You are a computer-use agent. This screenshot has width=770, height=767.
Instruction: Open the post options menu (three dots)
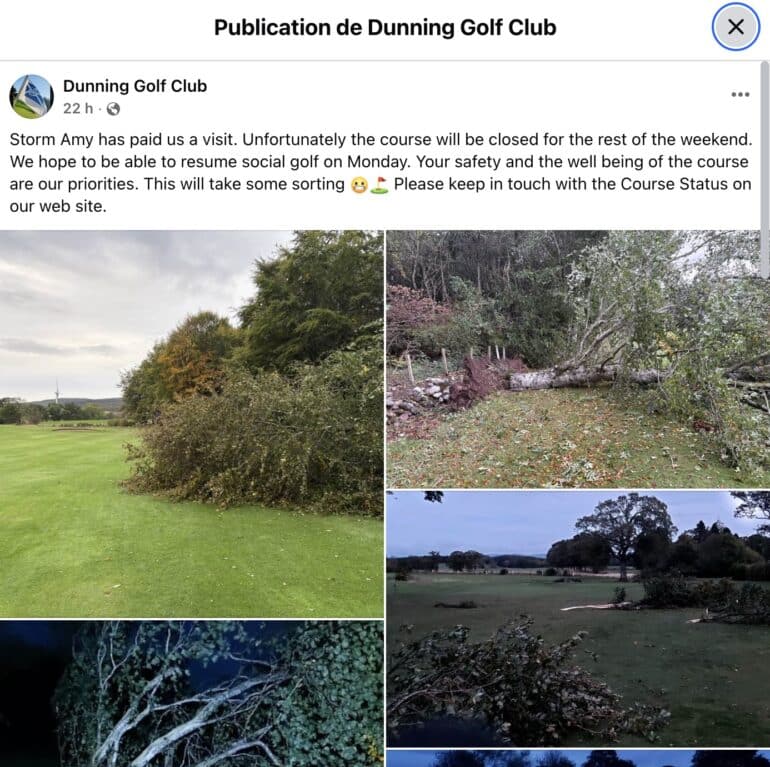click(740, 95)
